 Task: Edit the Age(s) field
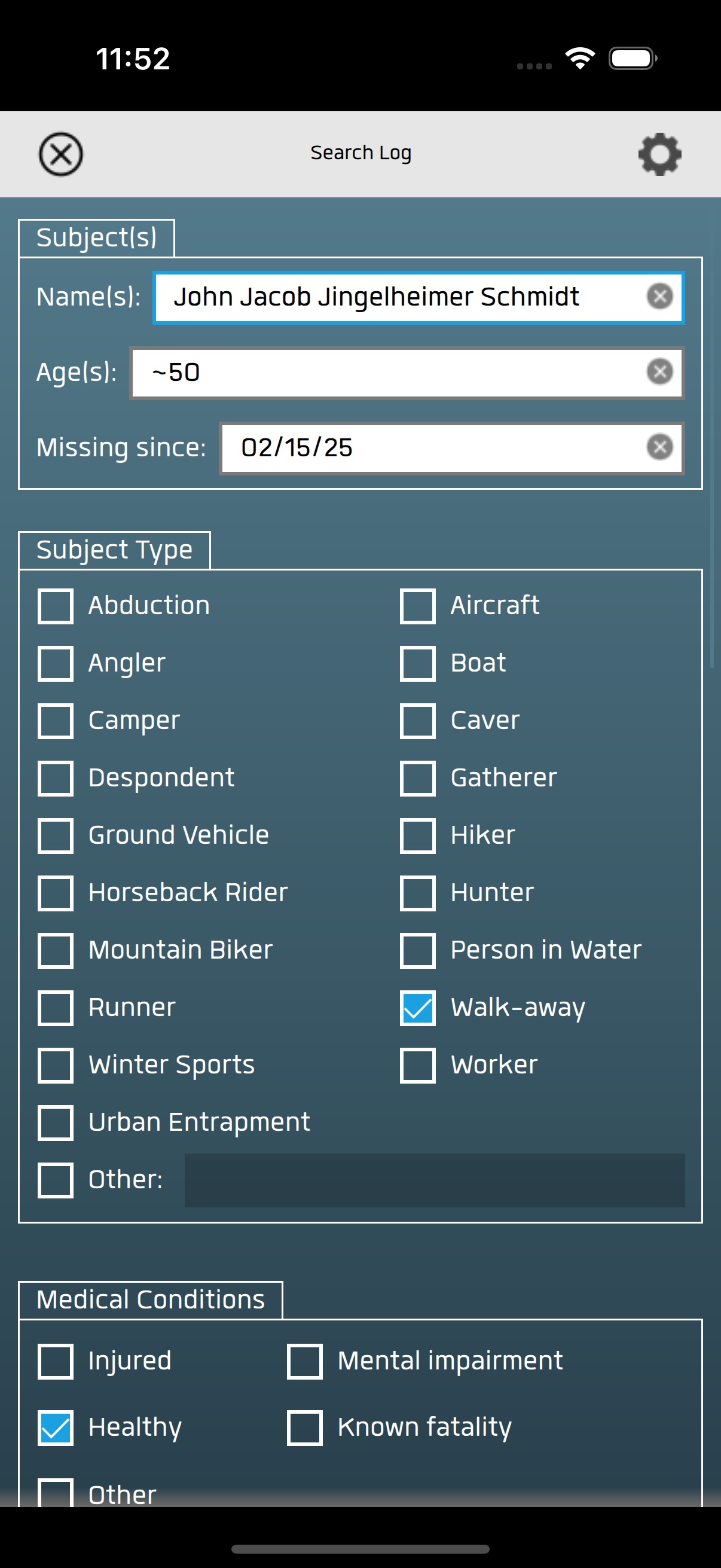pyautogui.click(x=407, y=373)
